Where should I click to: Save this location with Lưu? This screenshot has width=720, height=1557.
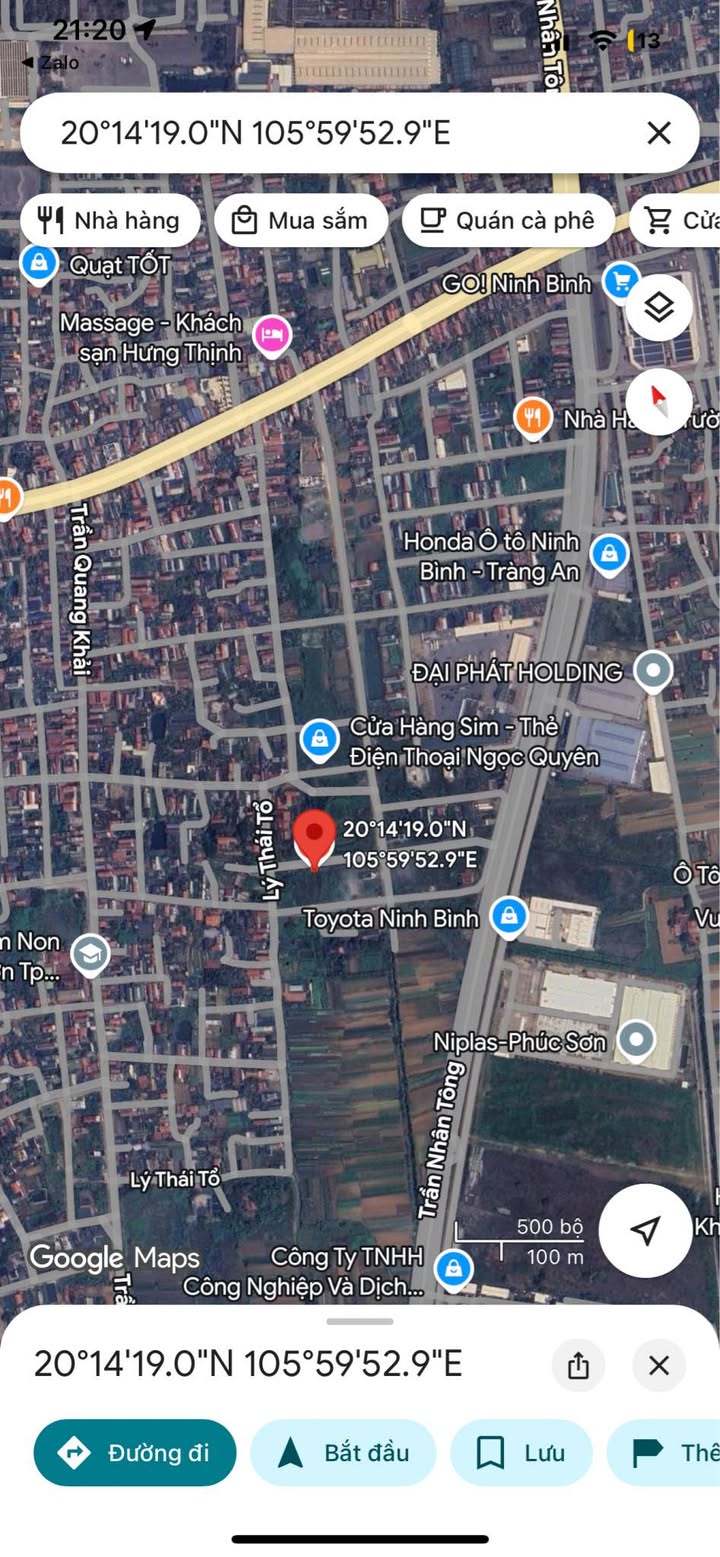pyautogui.click(x=521, y=1453)
